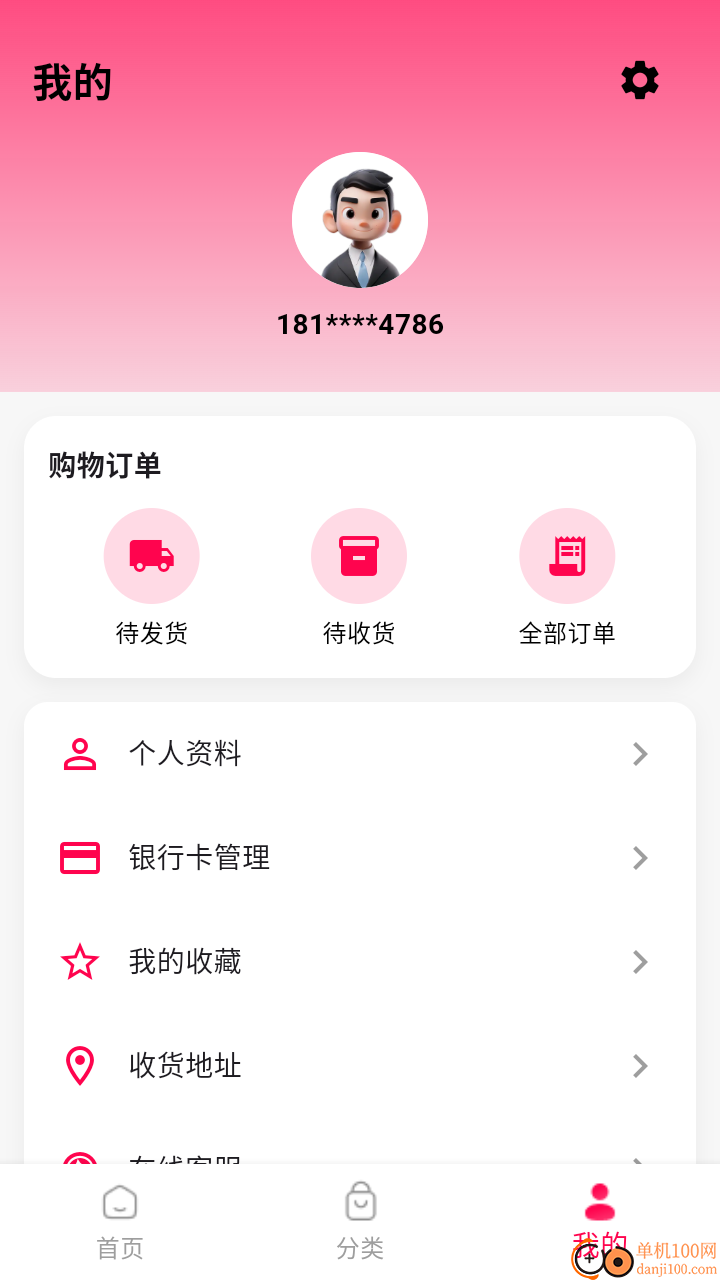Switch to the 首页 tab
This screenshot has width=720, height=1280.
[x=120, y=1220]
